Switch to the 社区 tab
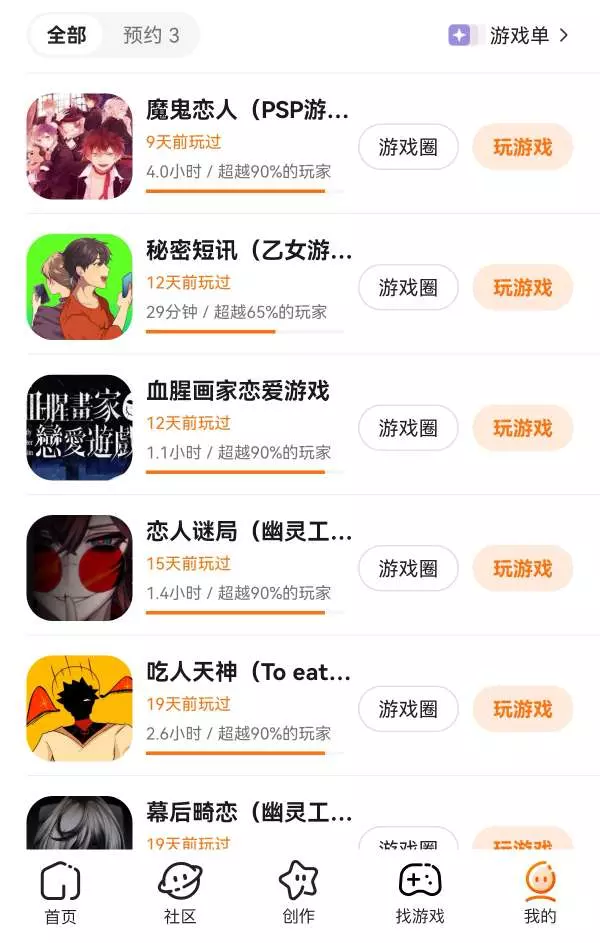This screenshot has height=943, width=600. click(180, 893)
